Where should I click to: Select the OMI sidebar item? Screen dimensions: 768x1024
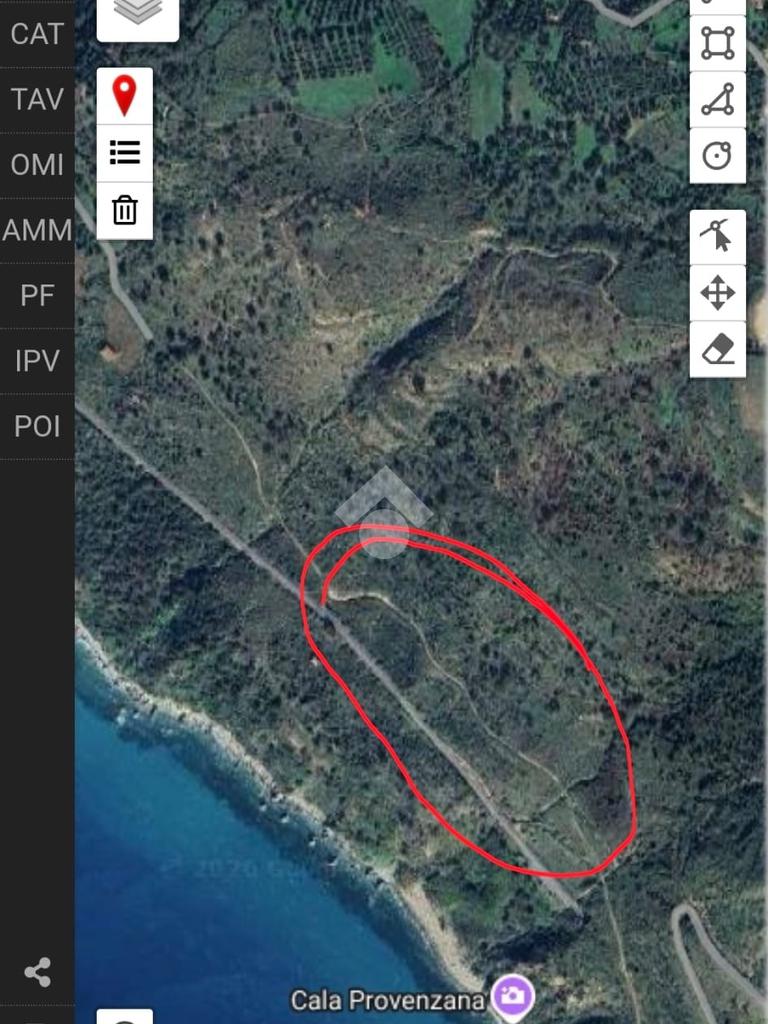point(37,165)
